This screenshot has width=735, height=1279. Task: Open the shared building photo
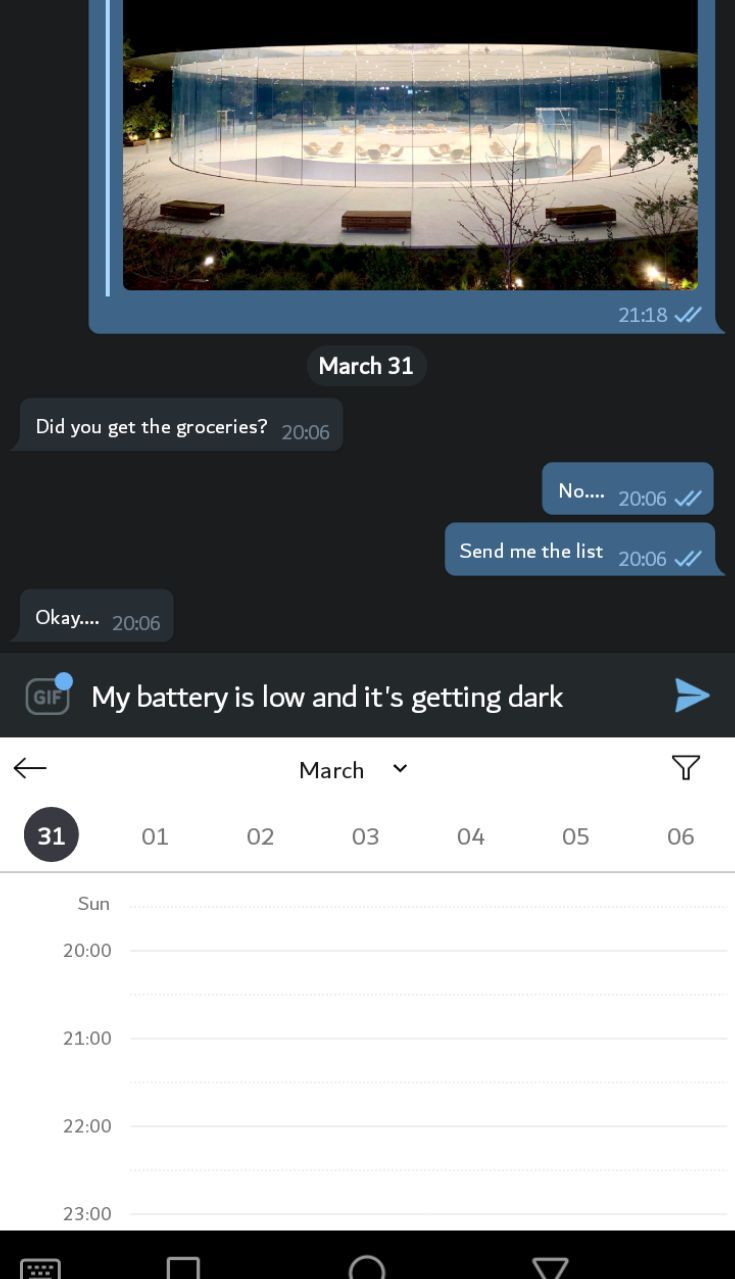410,145
